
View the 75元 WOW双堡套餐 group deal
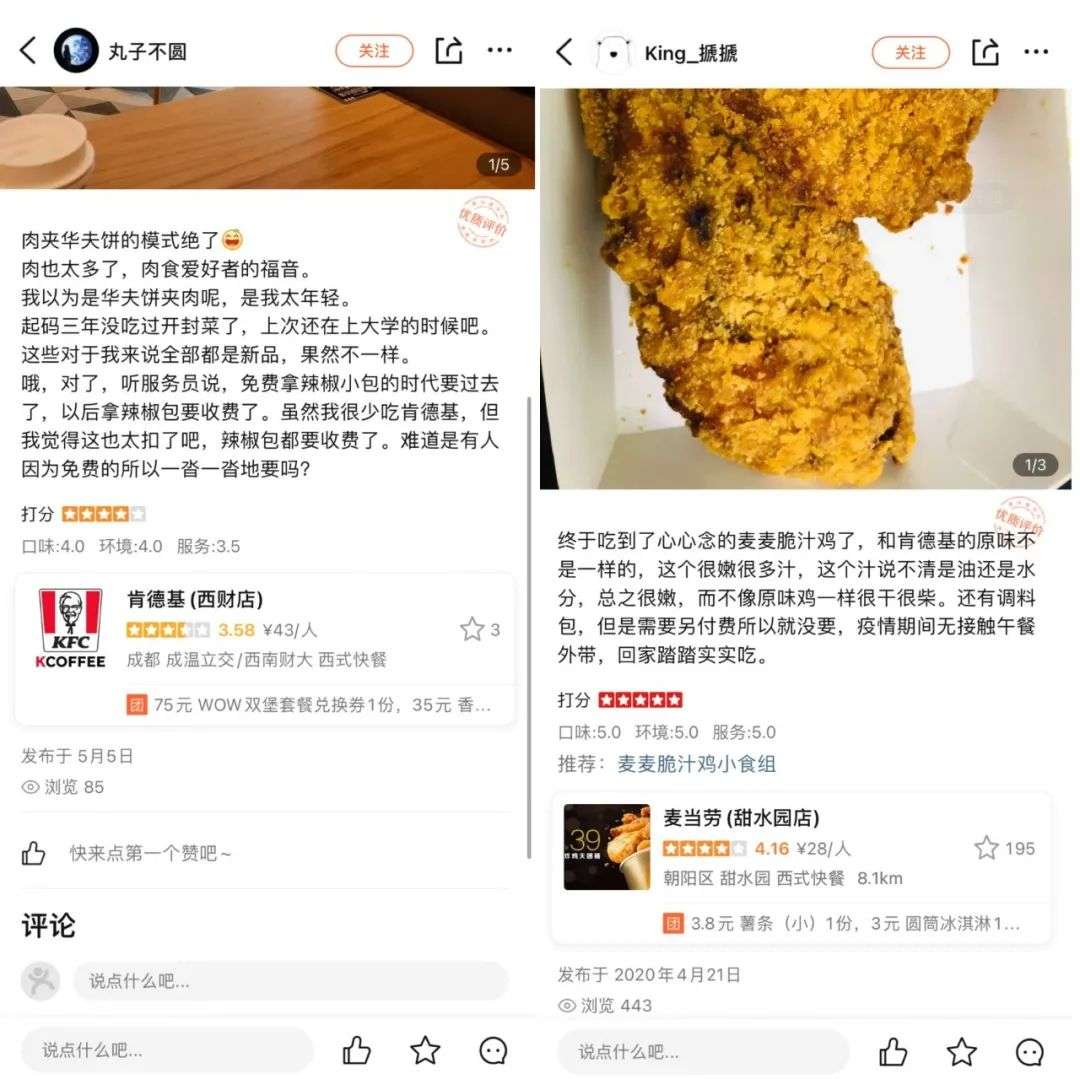click(x=310, y=704)
